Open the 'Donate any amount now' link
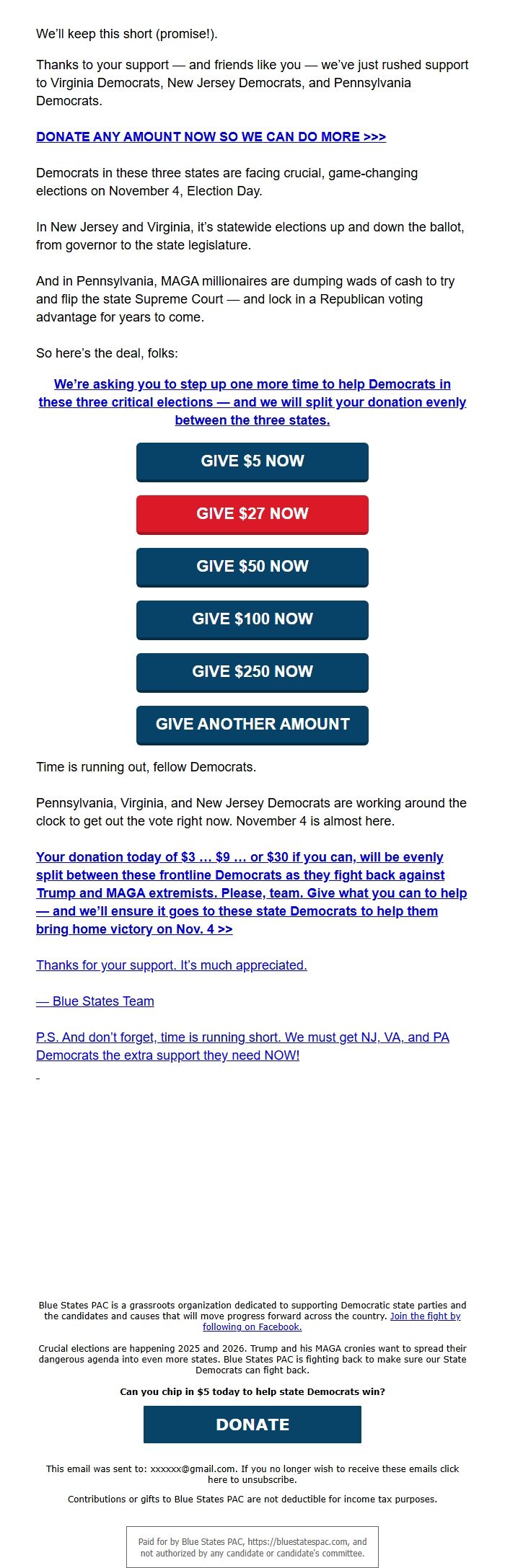 coord(211,137)
